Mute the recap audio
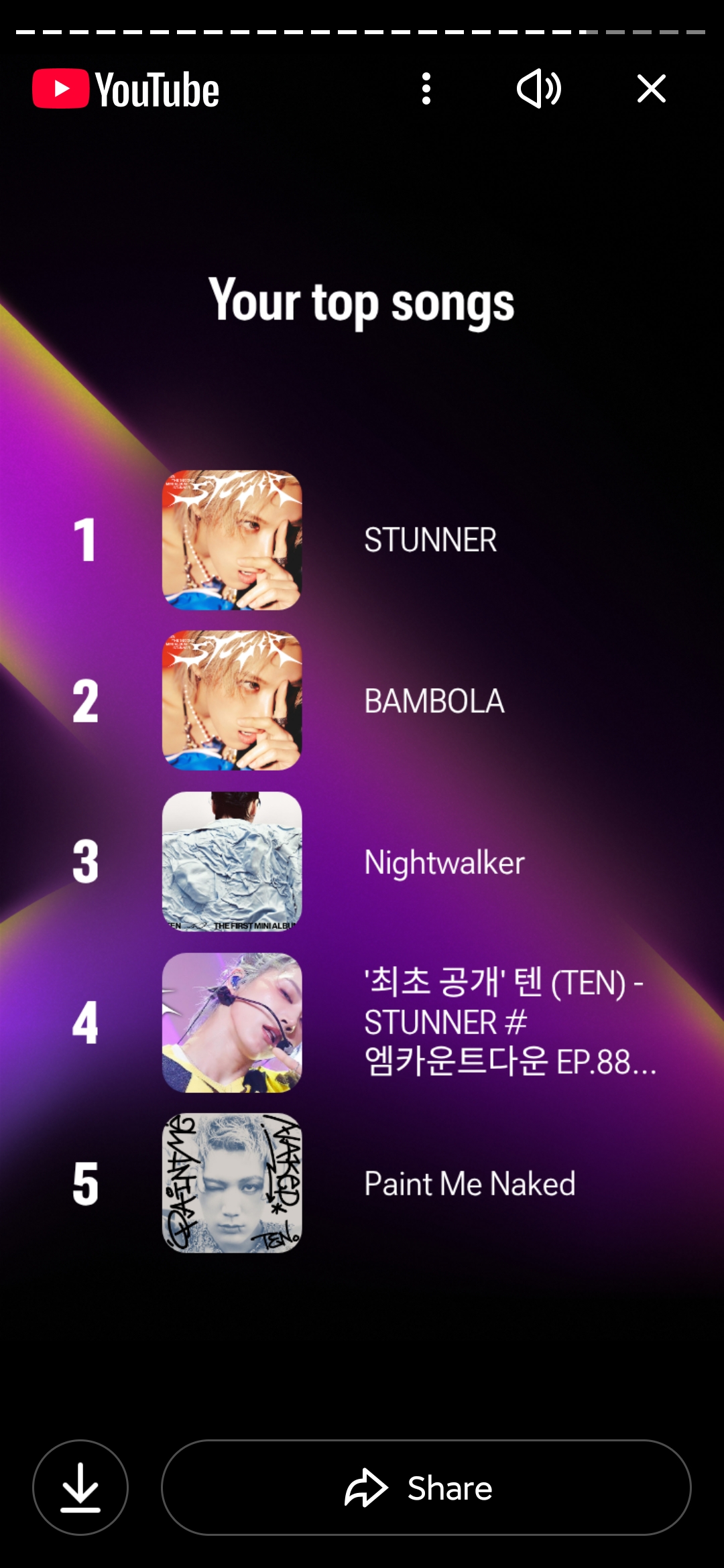Viewport: 724px width, 1568px height. pyautogui.click(x=539, y=88)
